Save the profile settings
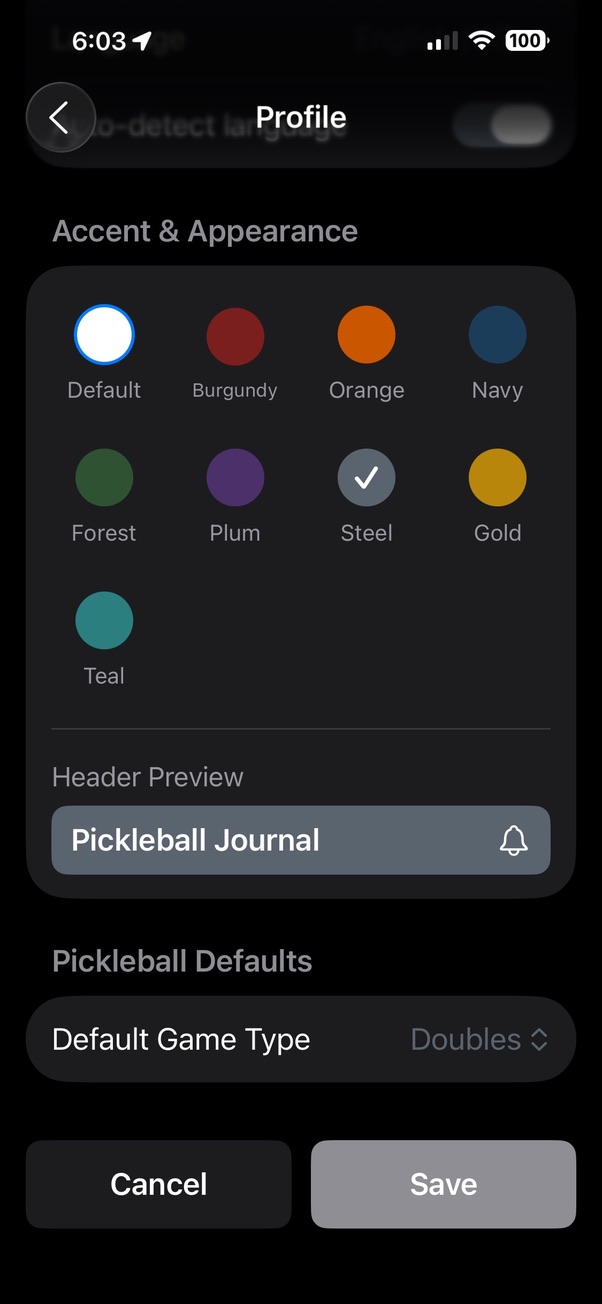The height and width of the screenshot is (1304, 602). (x=443, y=1184)
